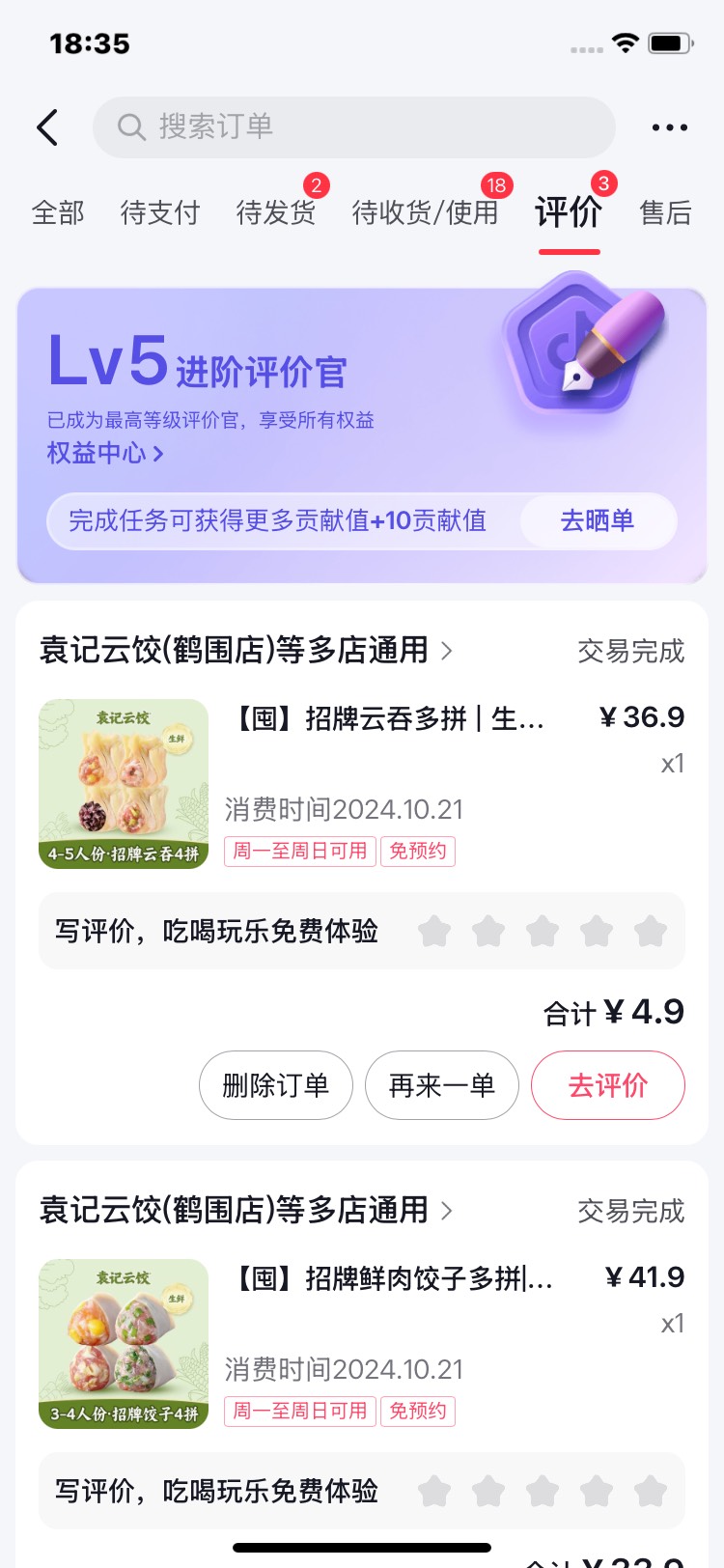Go back using the back arrow

tap(48, 127)
